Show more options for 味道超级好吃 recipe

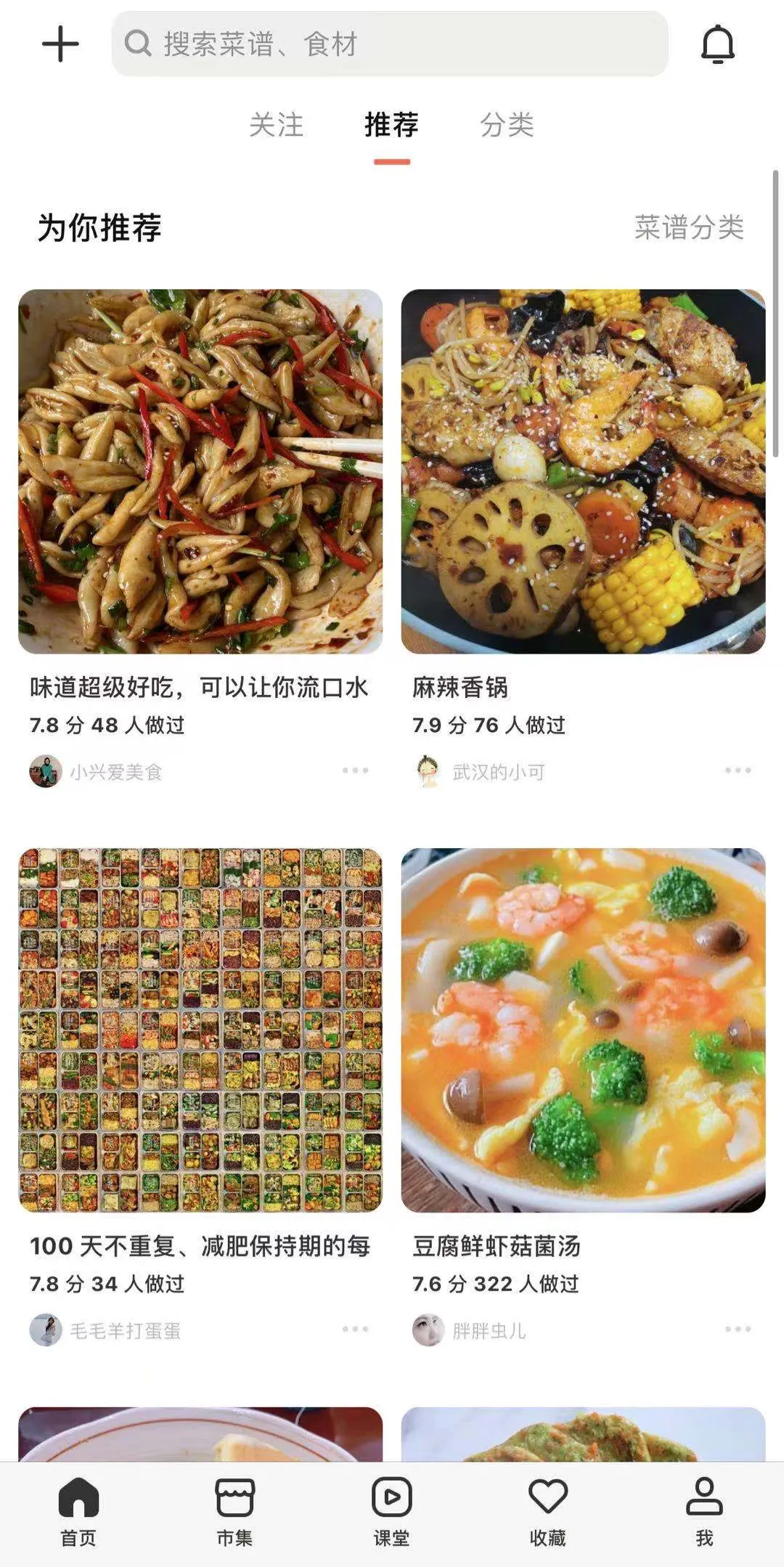tap(355, 770)
